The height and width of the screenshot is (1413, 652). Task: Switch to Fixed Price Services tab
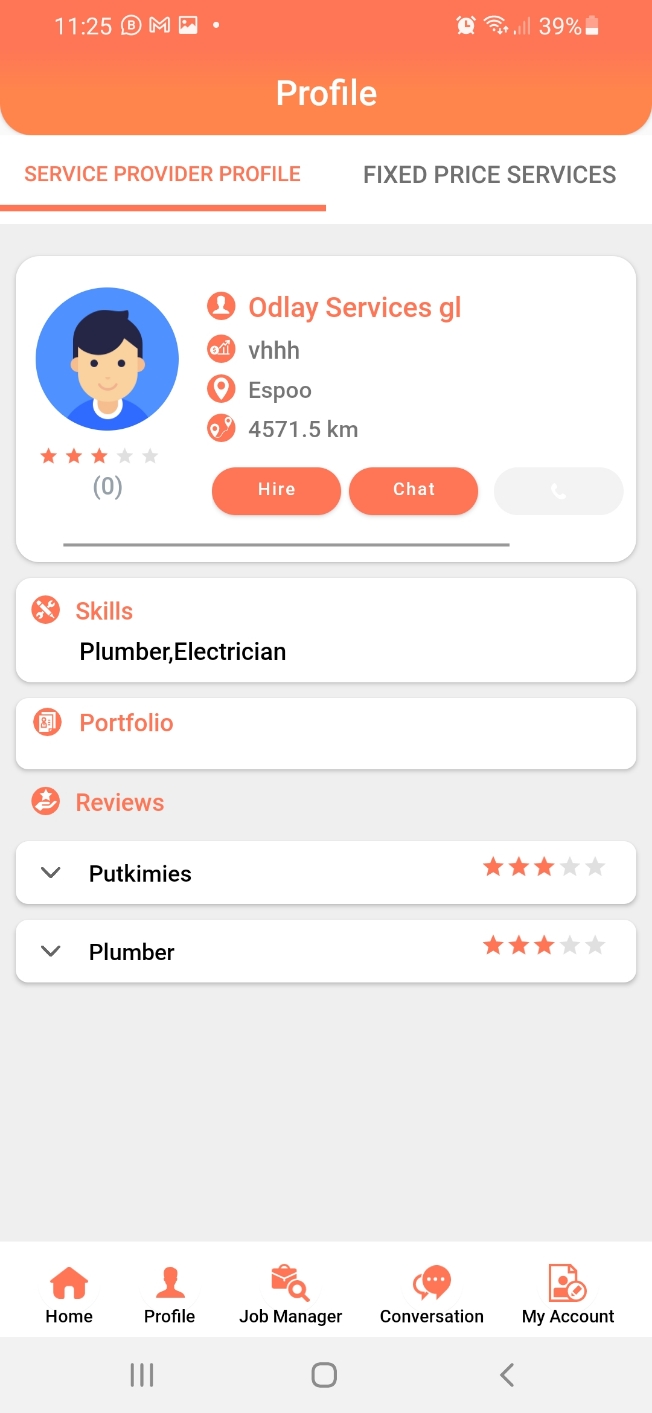[489, 175]
